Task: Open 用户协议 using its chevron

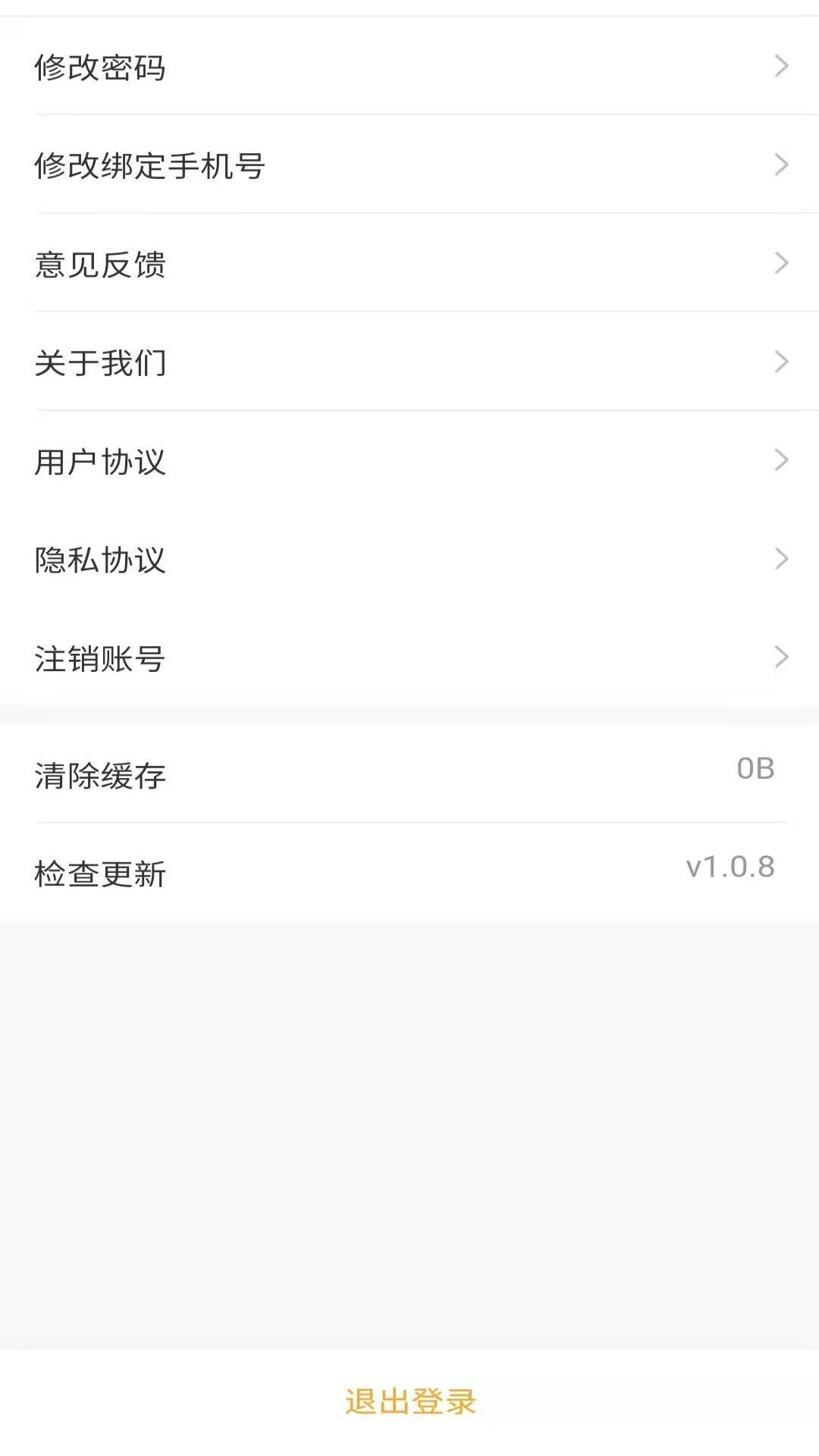Action: tap(782, 461)
